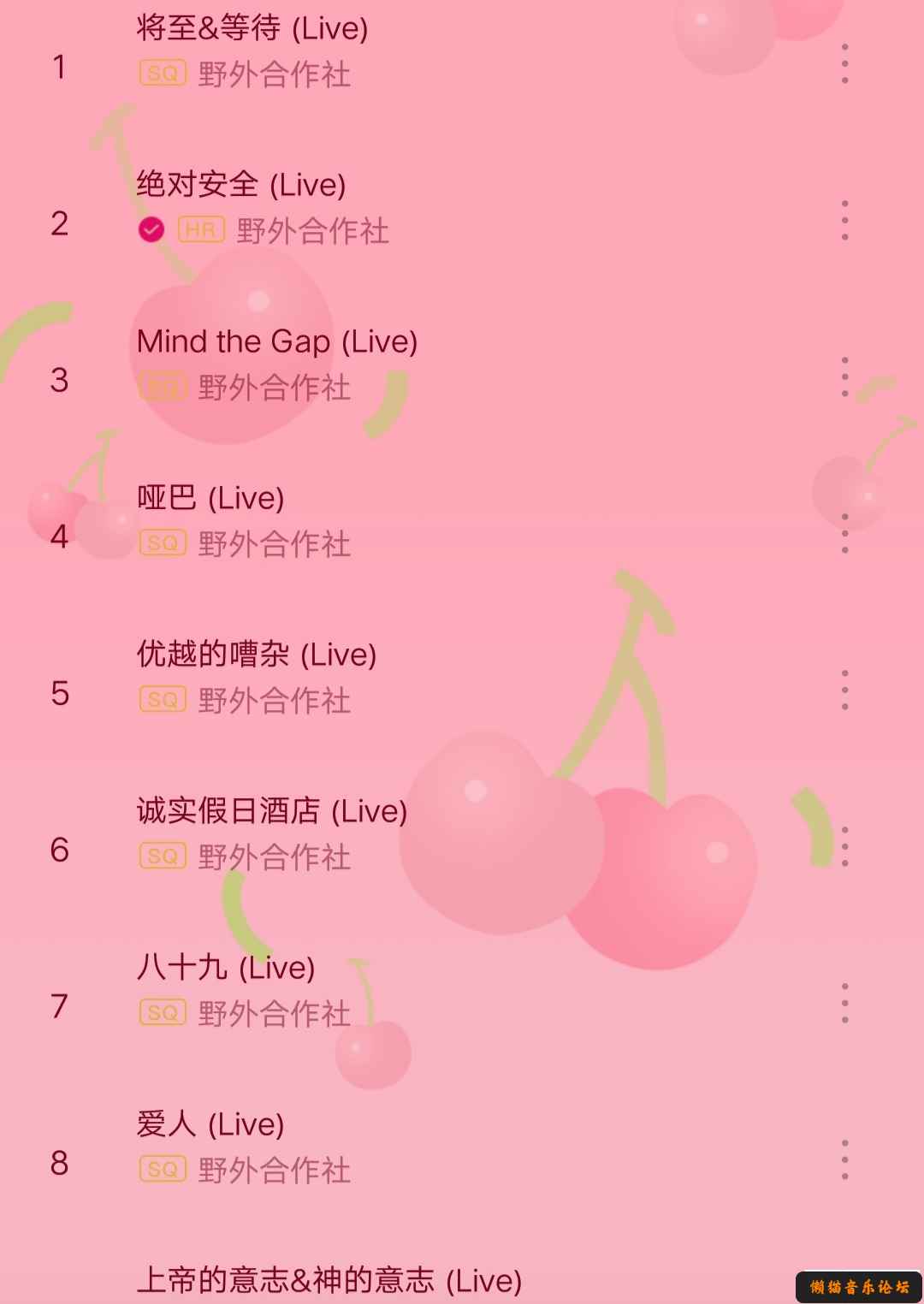Open more options for 将至&等待 (Live)
This screenshot has height=1304, width=924.
pos(844,64)
